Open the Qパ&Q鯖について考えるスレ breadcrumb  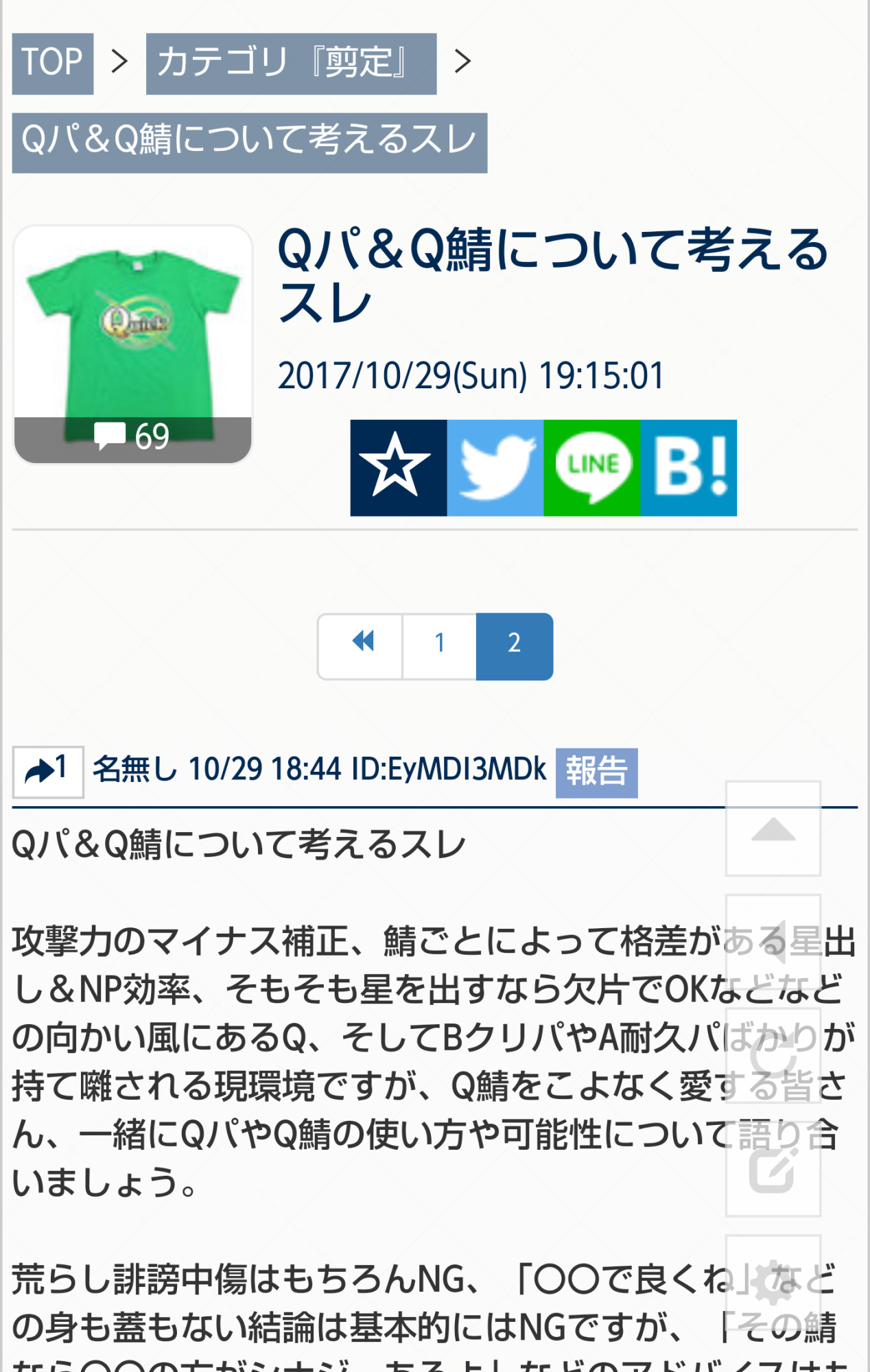pyautogui.click(x=249, y=142)
